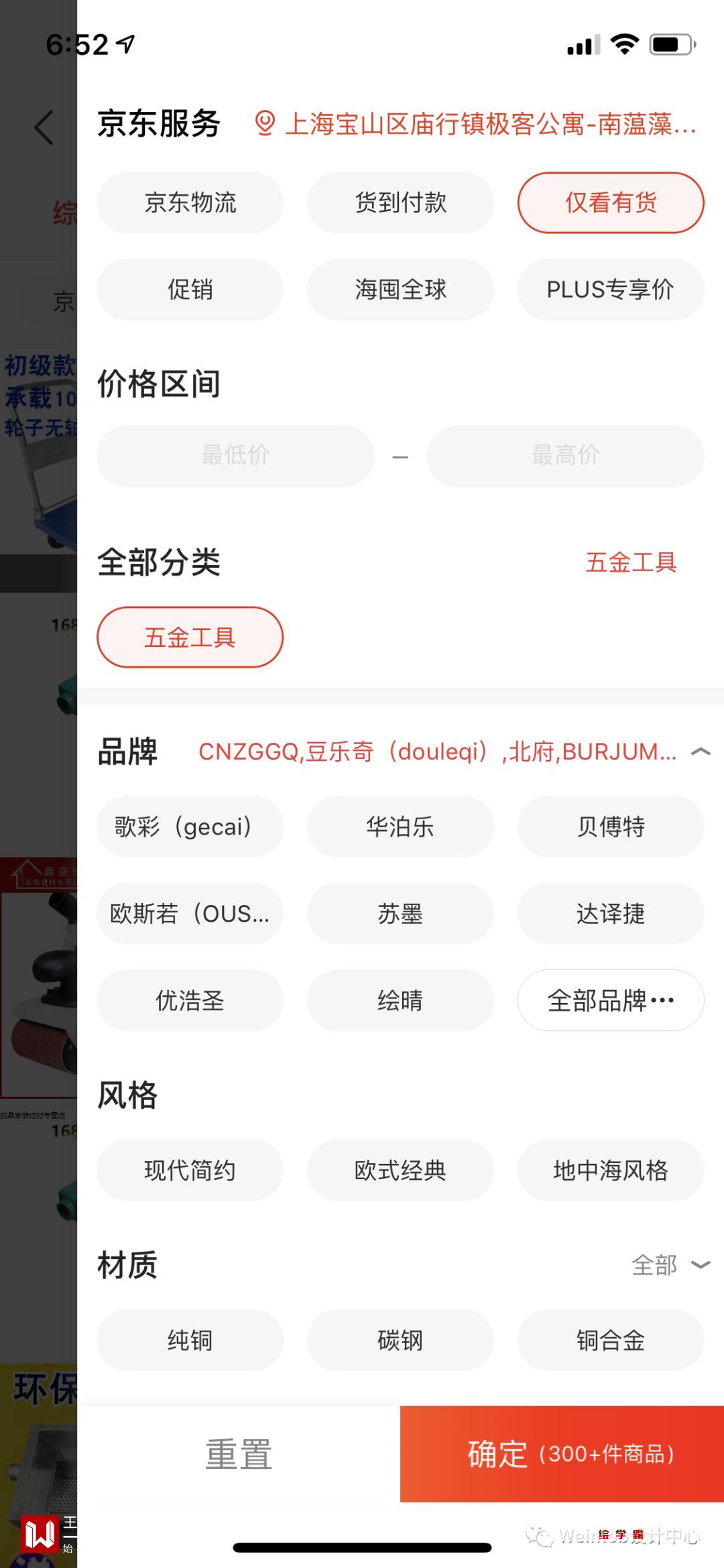724x1568 pixels.
Task: Select the 华泊乐 brand
Action: tap(400, 827)
